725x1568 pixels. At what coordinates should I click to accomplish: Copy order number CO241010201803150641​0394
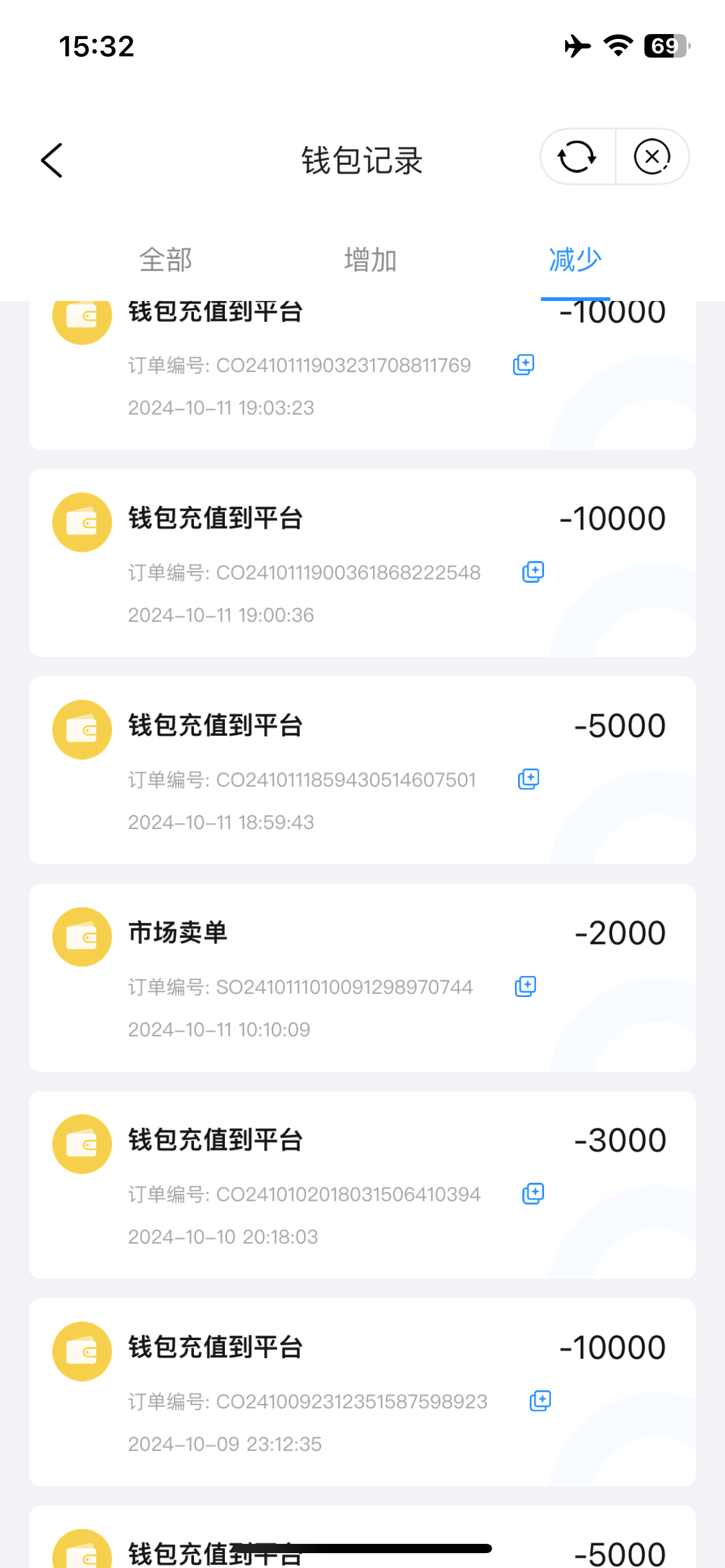(x=533, y=1193)
